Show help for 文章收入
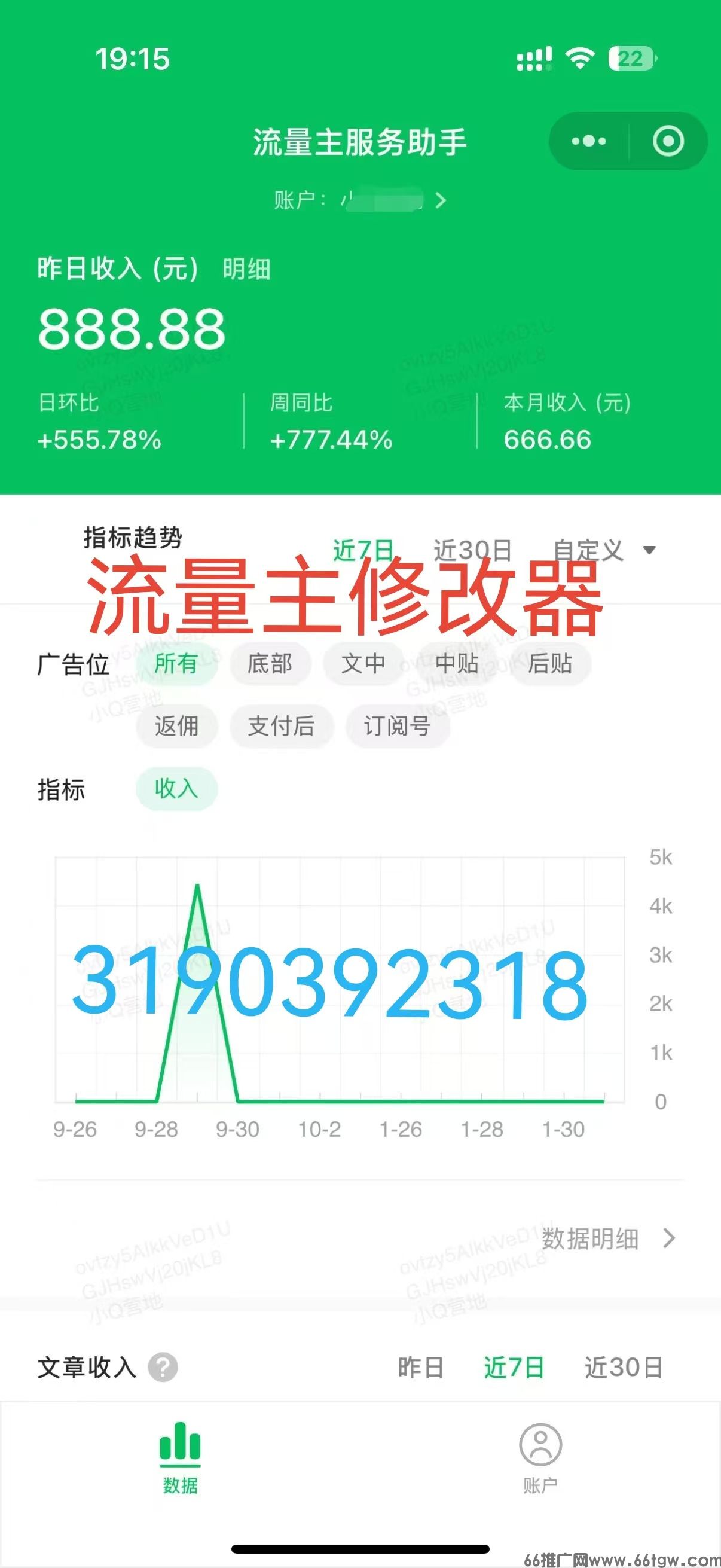 coord(163,1368)
